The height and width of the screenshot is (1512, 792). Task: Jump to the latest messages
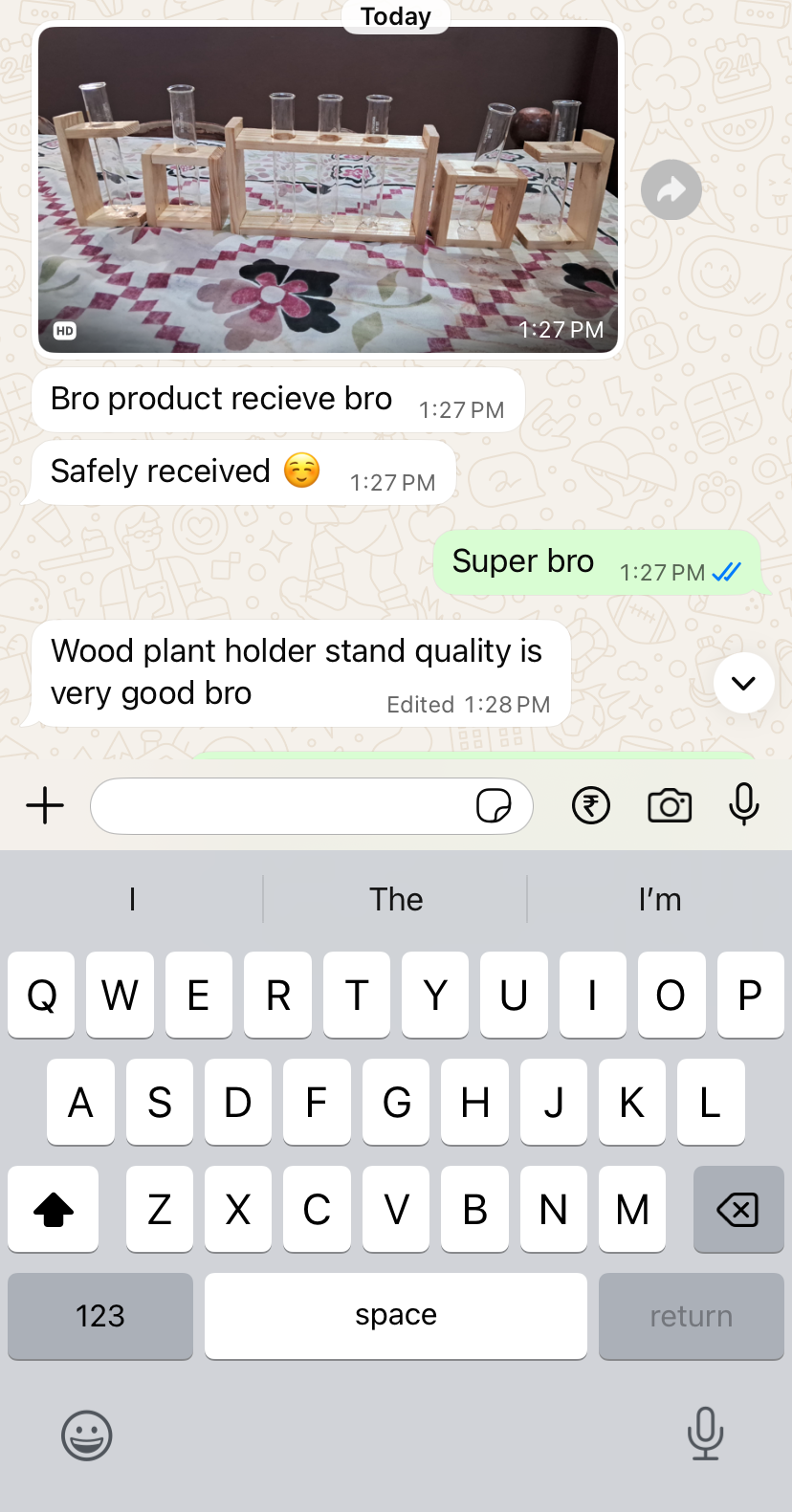(x=744, y=683)
